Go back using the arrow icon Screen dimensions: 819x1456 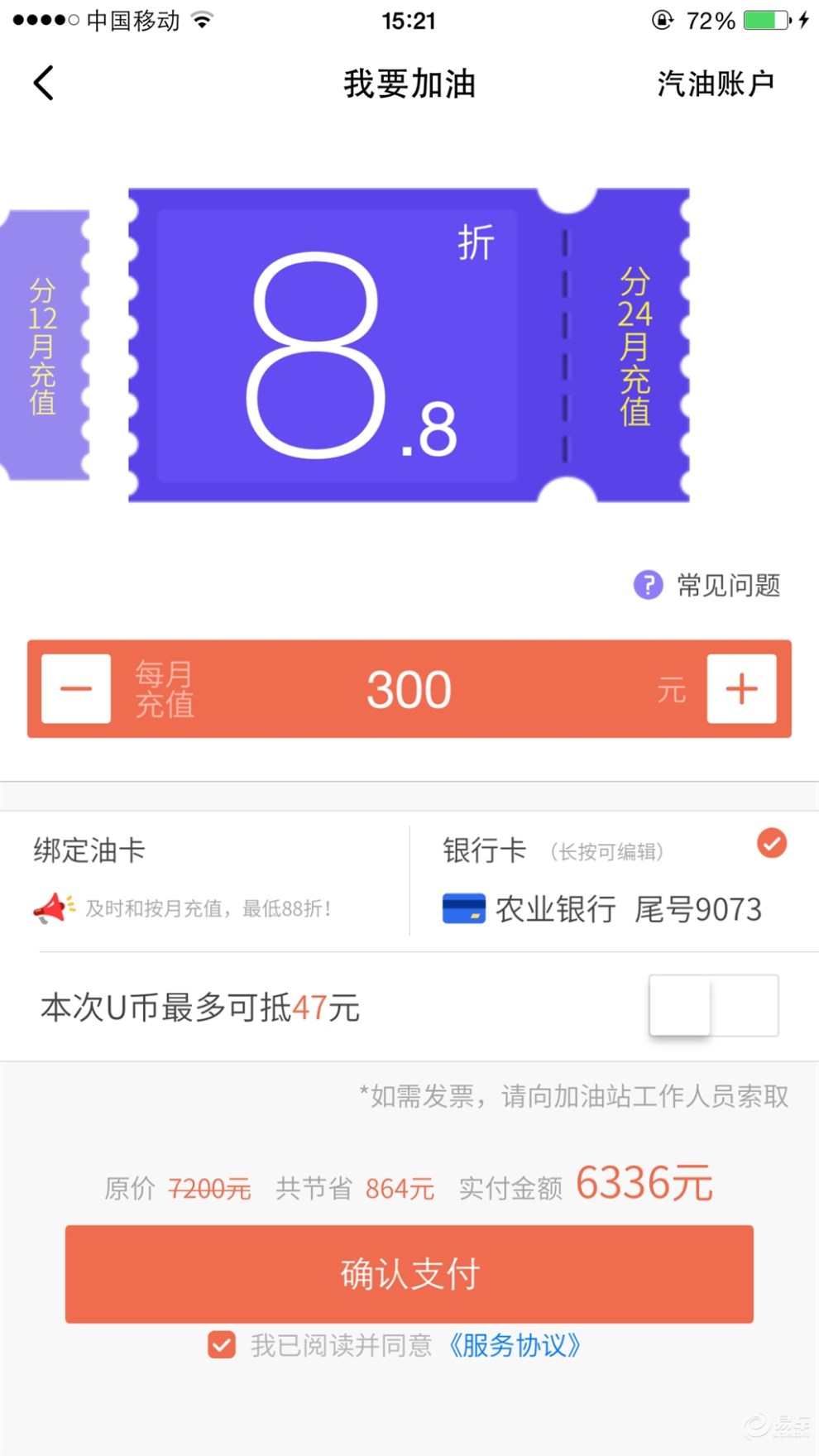tap(44, 83)
